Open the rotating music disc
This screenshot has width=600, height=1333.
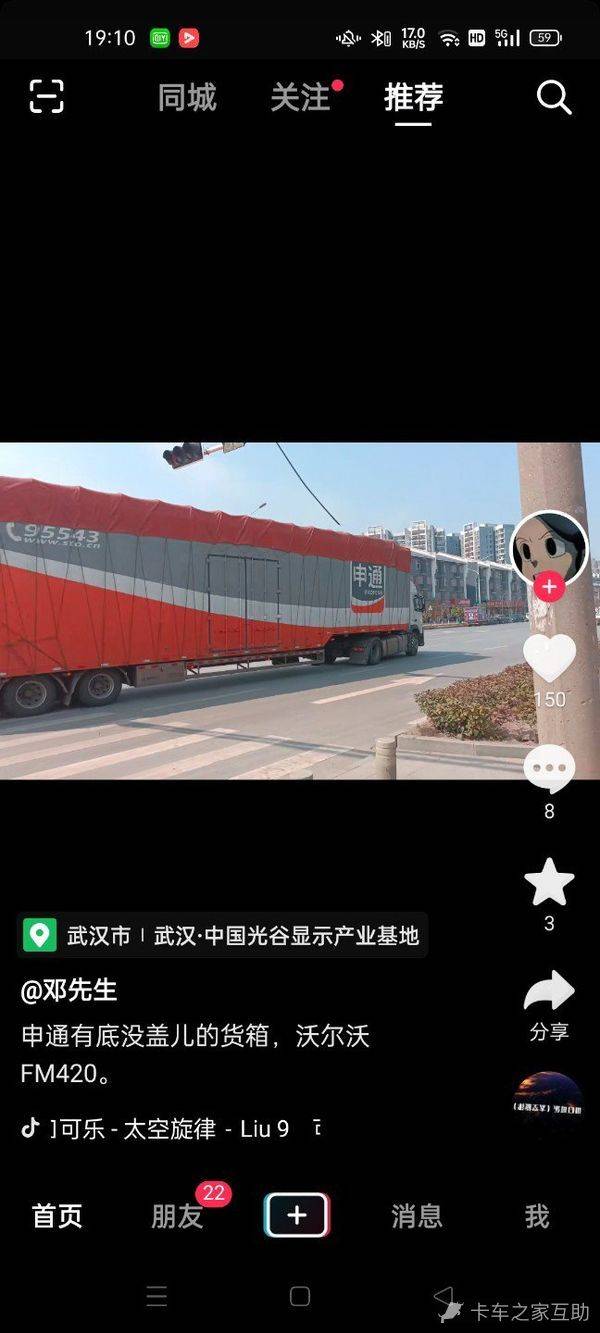point(548,1105)
